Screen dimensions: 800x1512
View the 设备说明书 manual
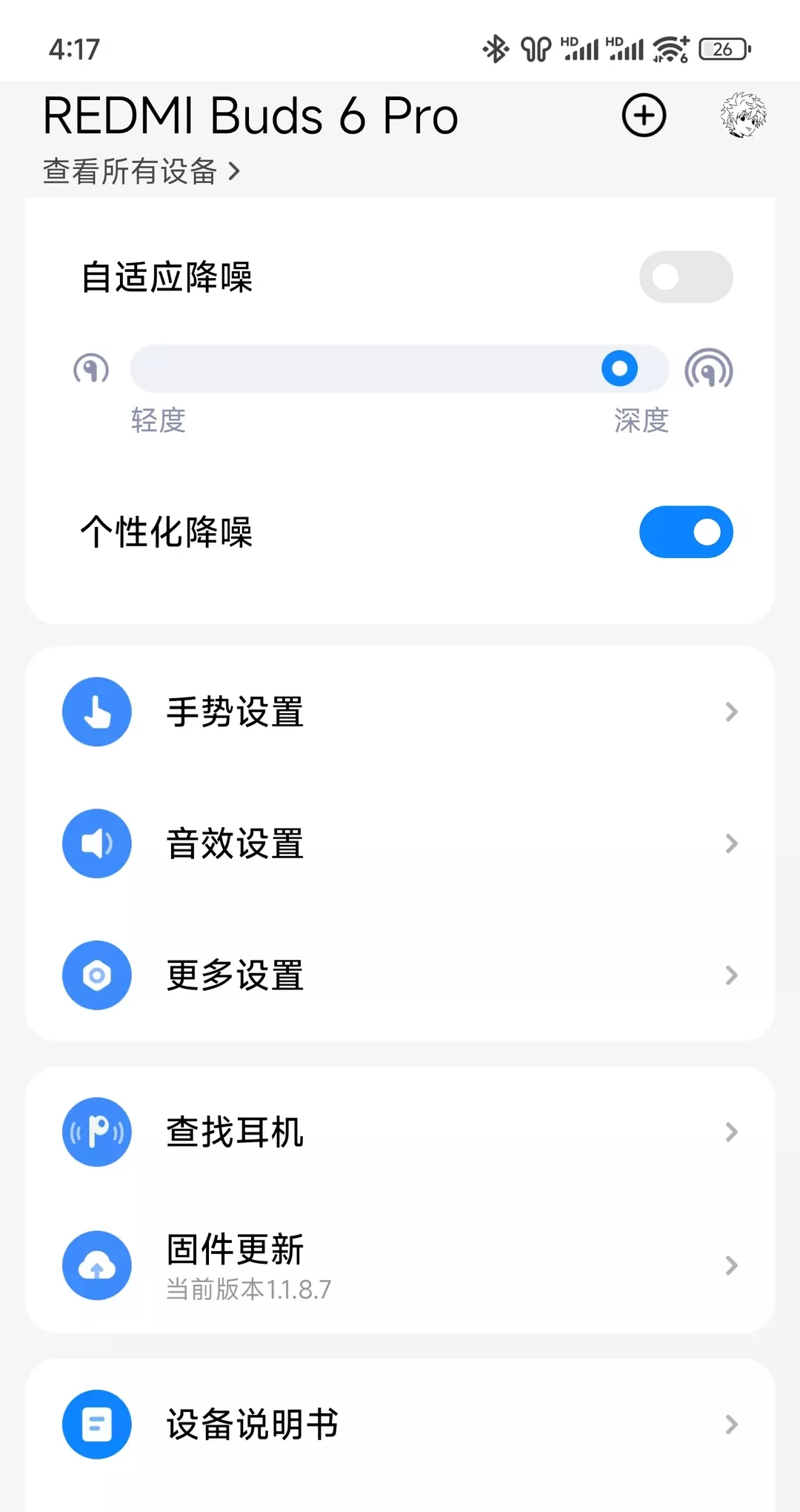(400, 1425)
